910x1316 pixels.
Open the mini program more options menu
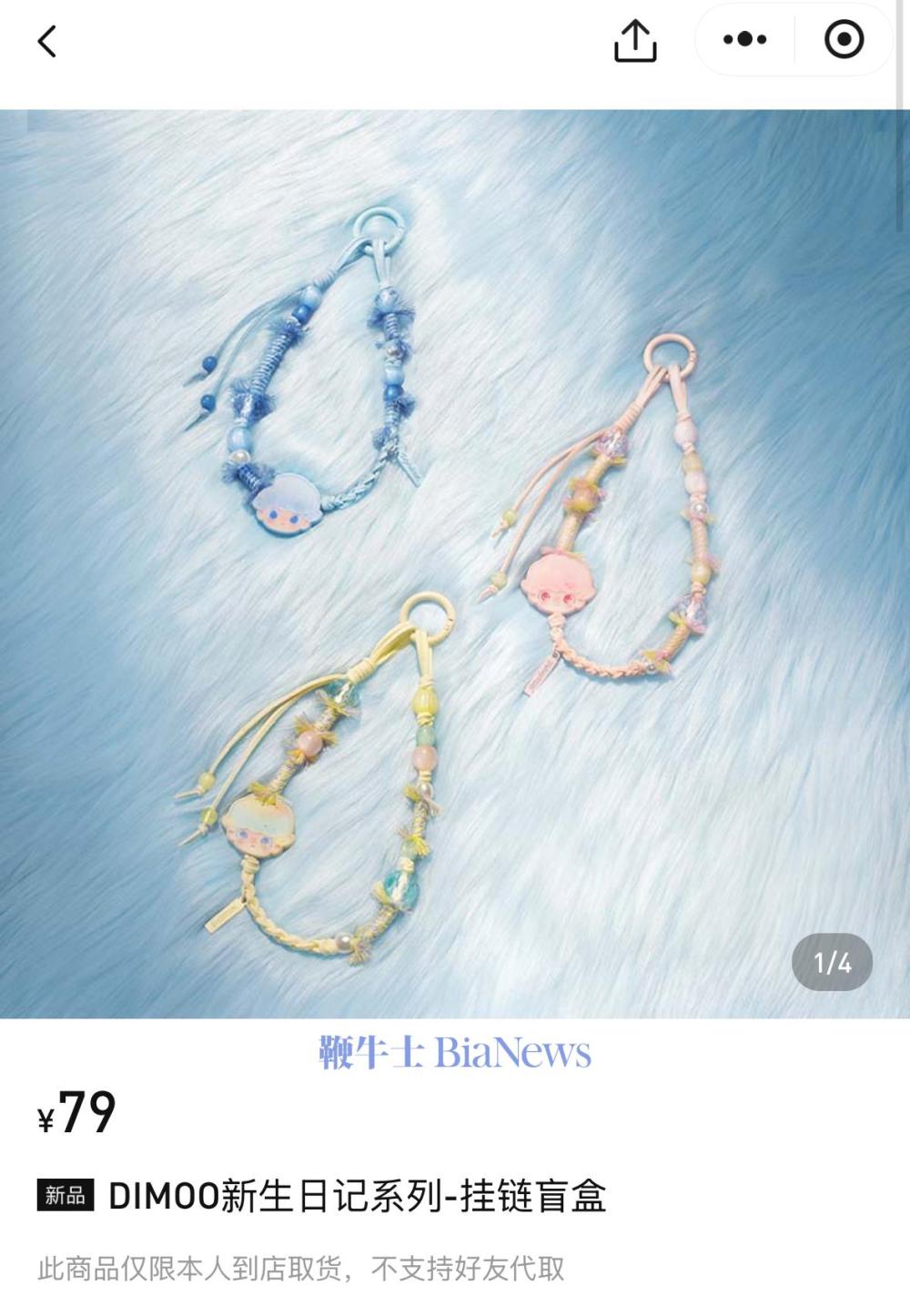(745, 40)
